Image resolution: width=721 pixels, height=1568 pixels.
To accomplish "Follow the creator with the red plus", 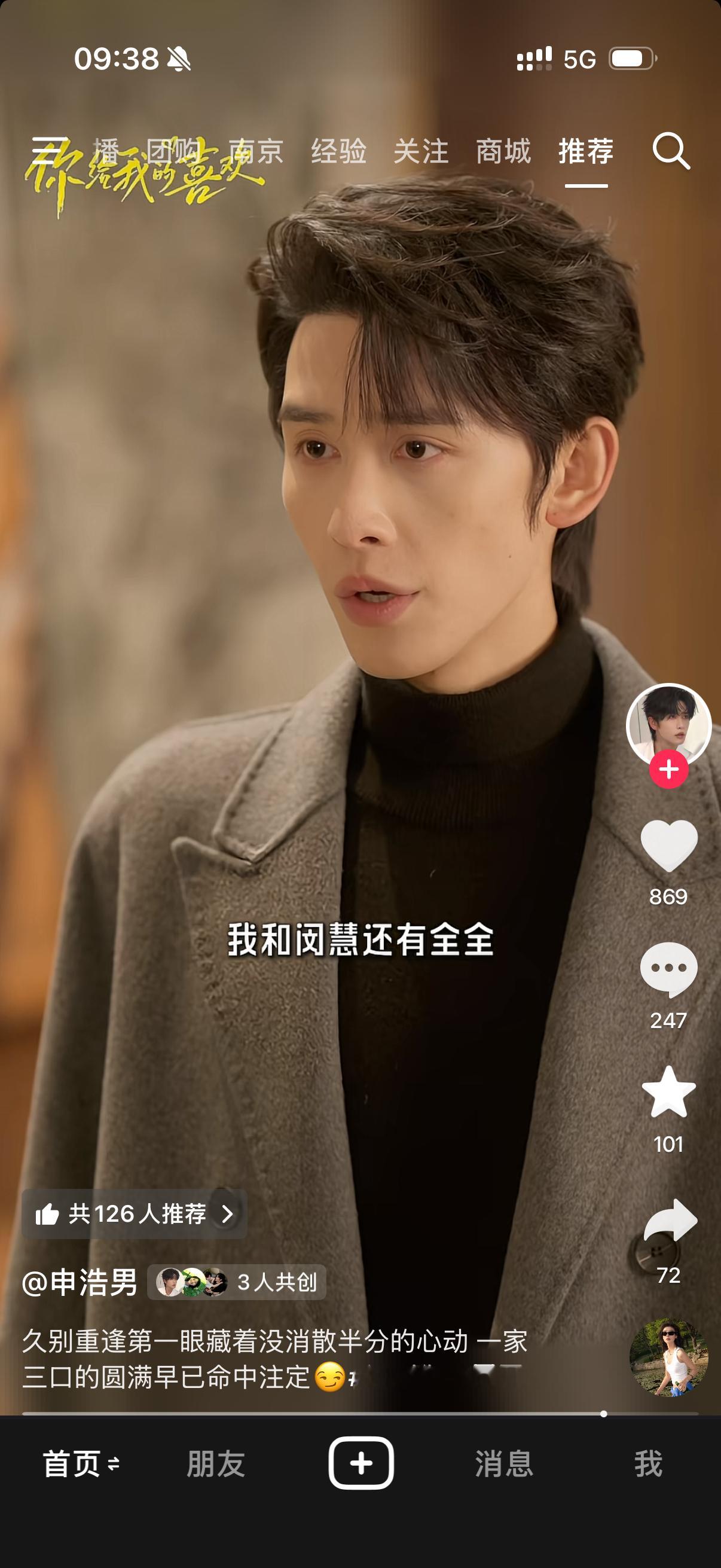I will tap(668, 770).
